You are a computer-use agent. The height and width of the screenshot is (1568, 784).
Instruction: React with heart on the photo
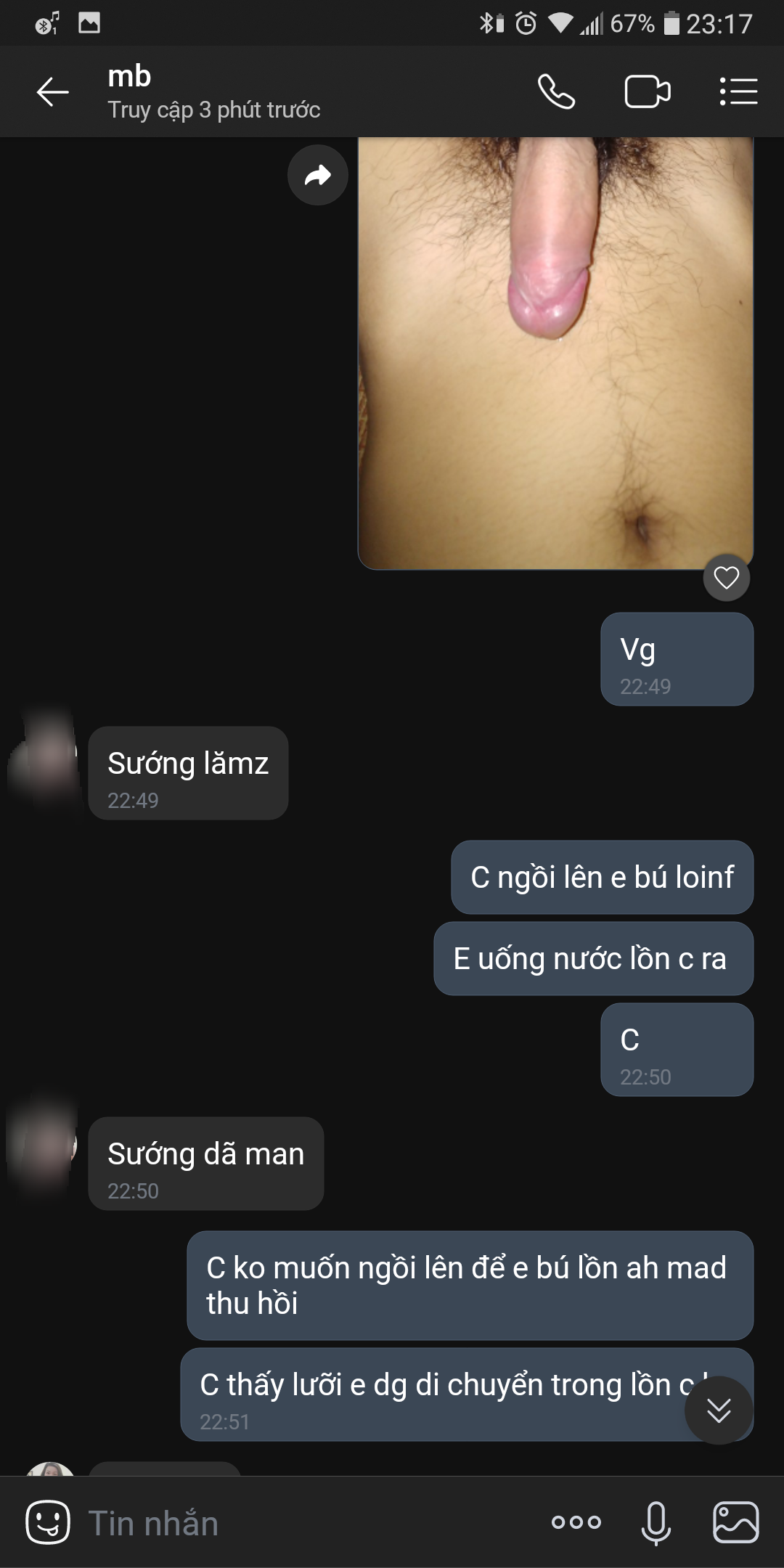(726, 578)
